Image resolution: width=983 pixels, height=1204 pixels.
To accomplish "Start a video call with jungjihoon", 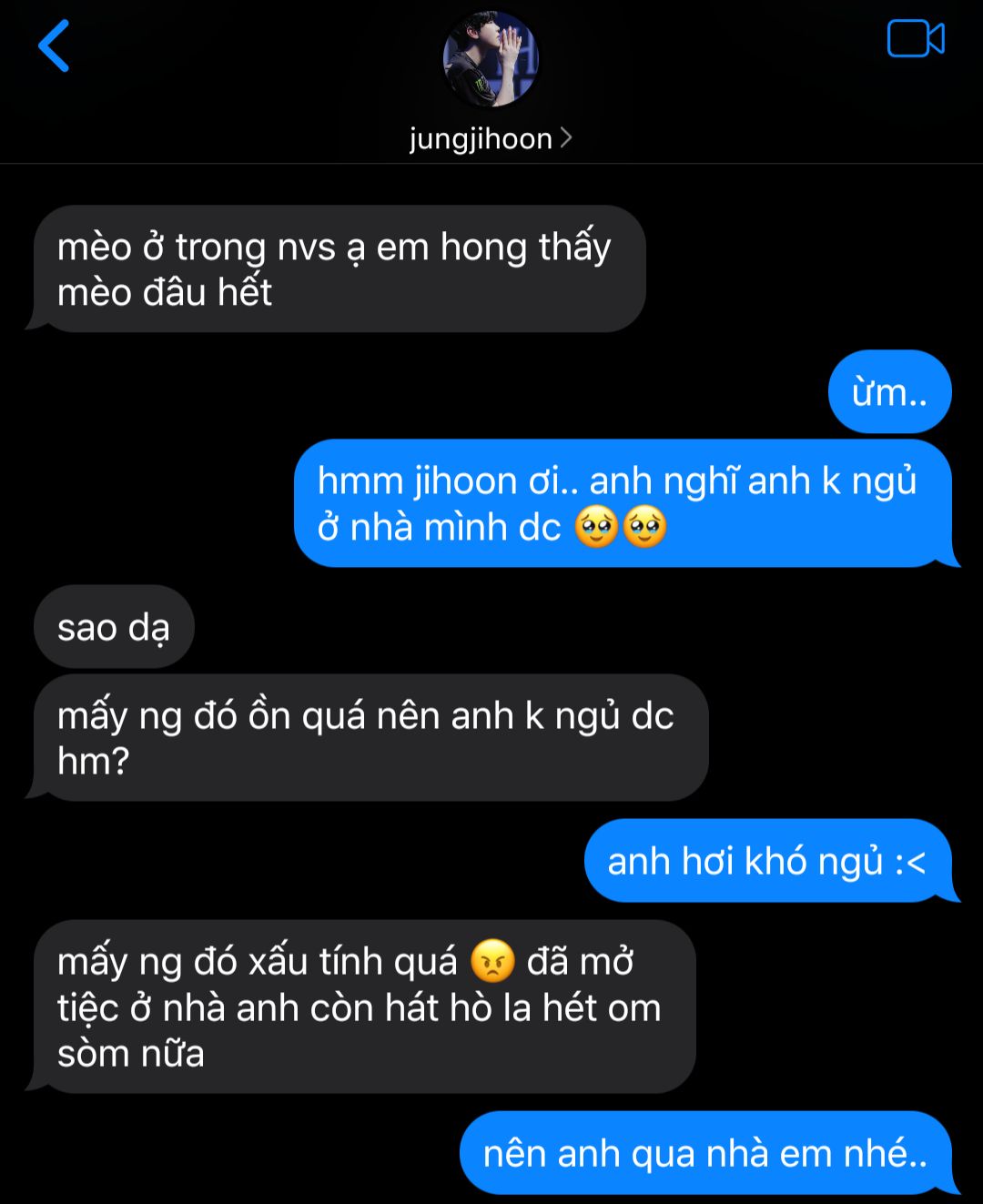I will (x=915, y=39).
